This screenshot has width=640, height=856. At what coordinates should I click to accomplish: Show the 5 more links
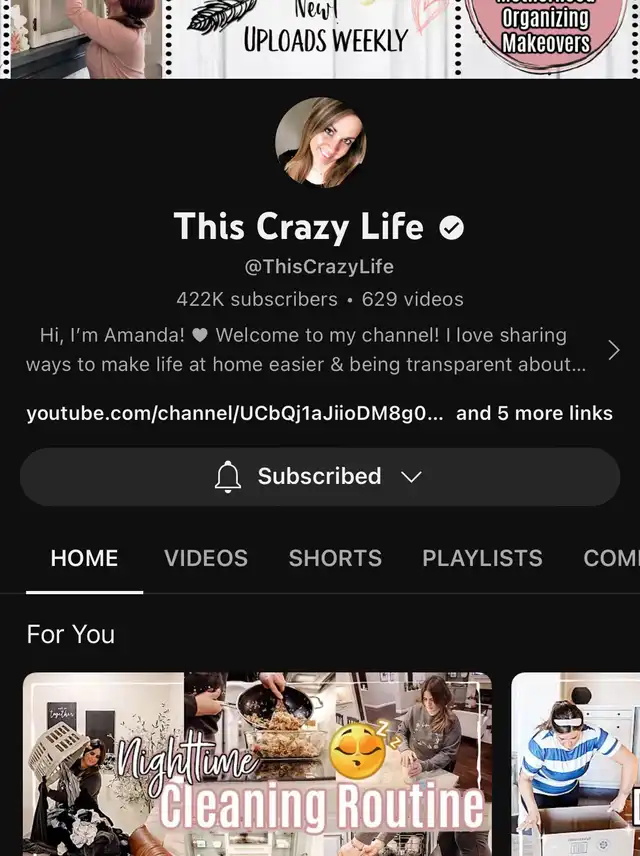534,413
